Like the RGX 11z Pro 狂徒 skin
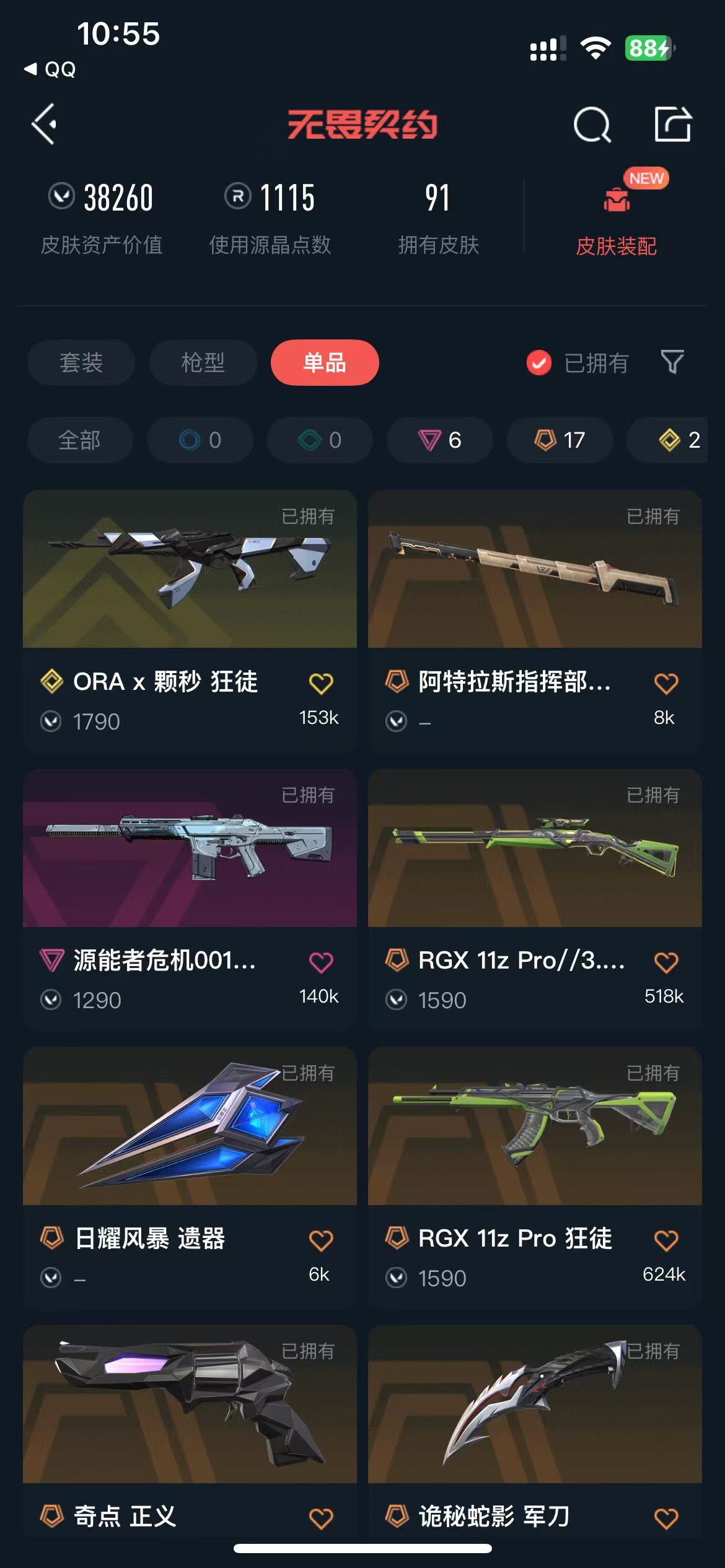Image resolution: width=725 pixels, height=1568 pixels. coord(666,1240)
